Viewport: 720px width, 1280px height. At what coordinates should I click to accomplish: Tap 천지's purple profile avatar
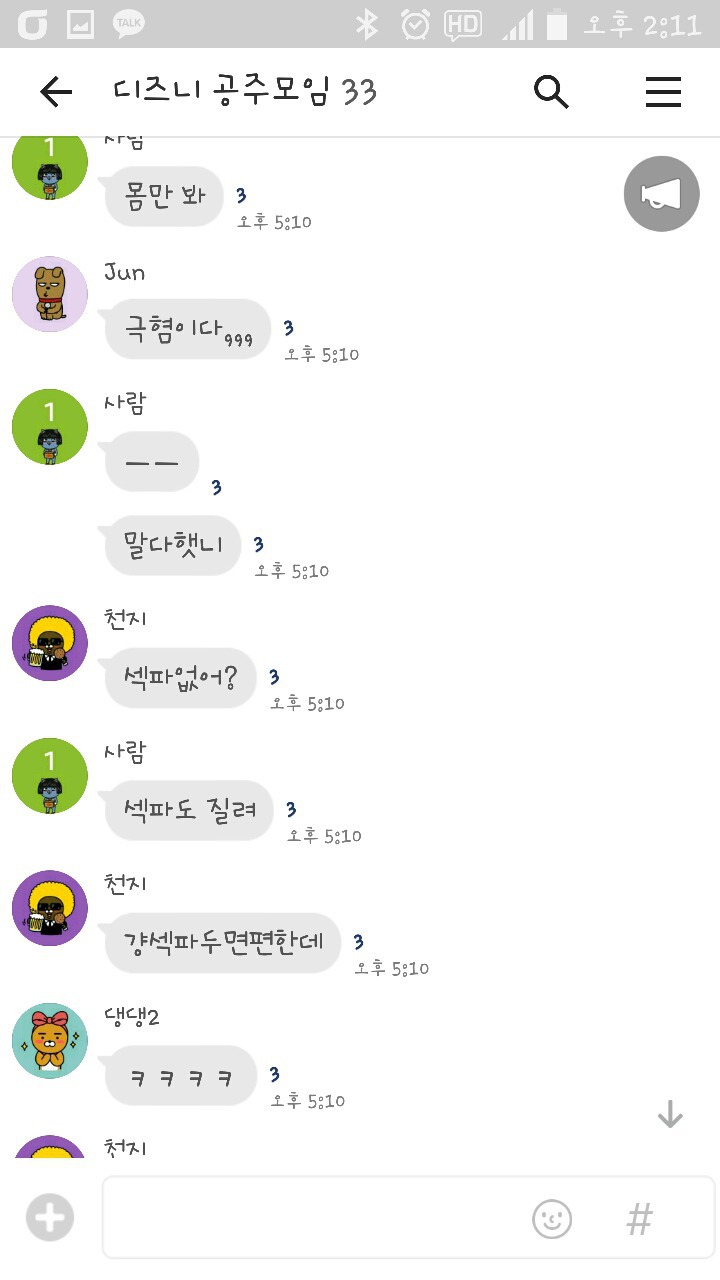tap(49, 643)
